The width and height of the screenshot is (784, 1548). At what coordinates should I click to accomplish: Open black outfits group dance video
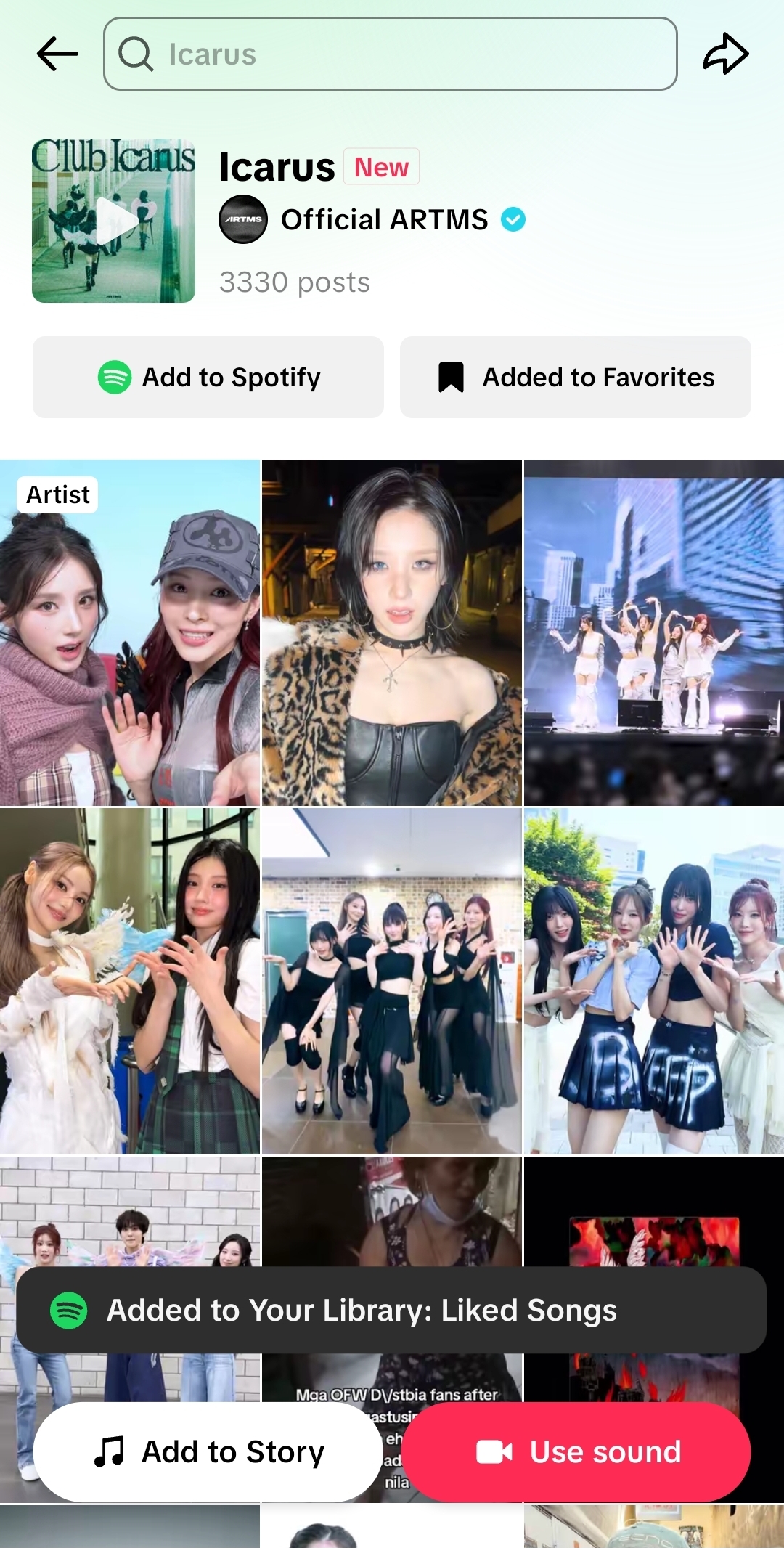click(x=392, y=981)
